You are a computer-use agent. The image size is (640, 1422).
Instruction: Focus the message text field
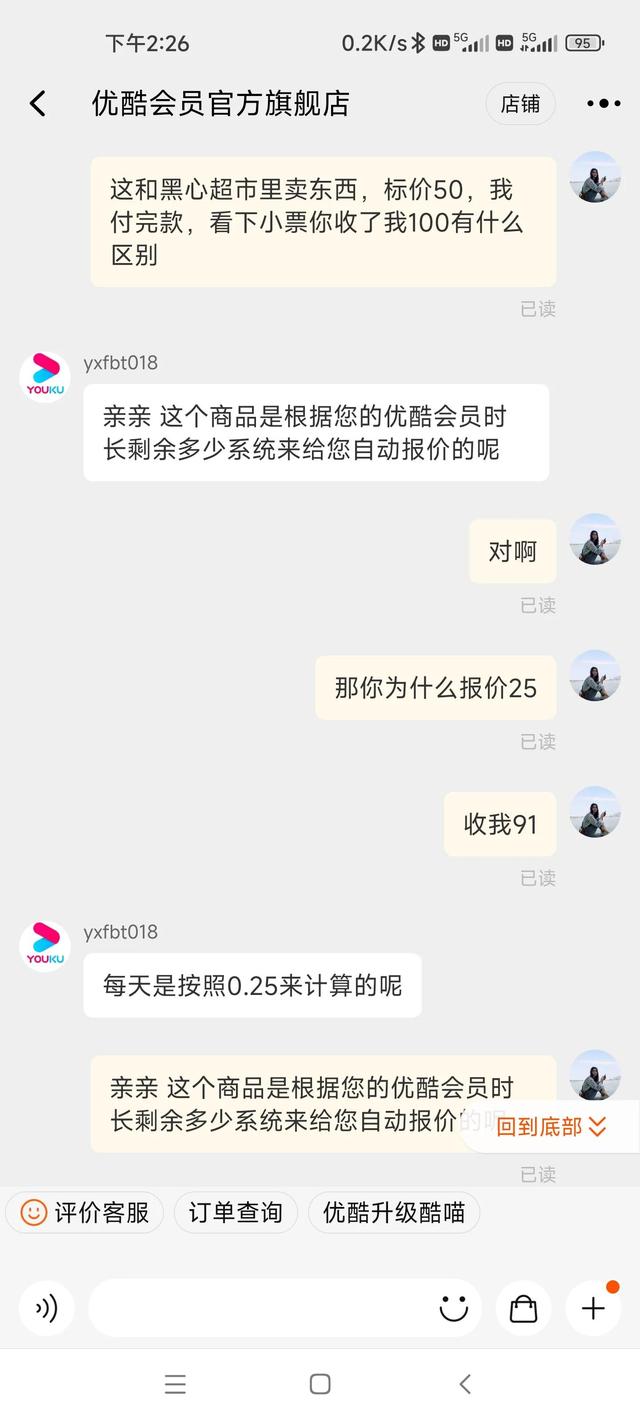coord(260,1308)
